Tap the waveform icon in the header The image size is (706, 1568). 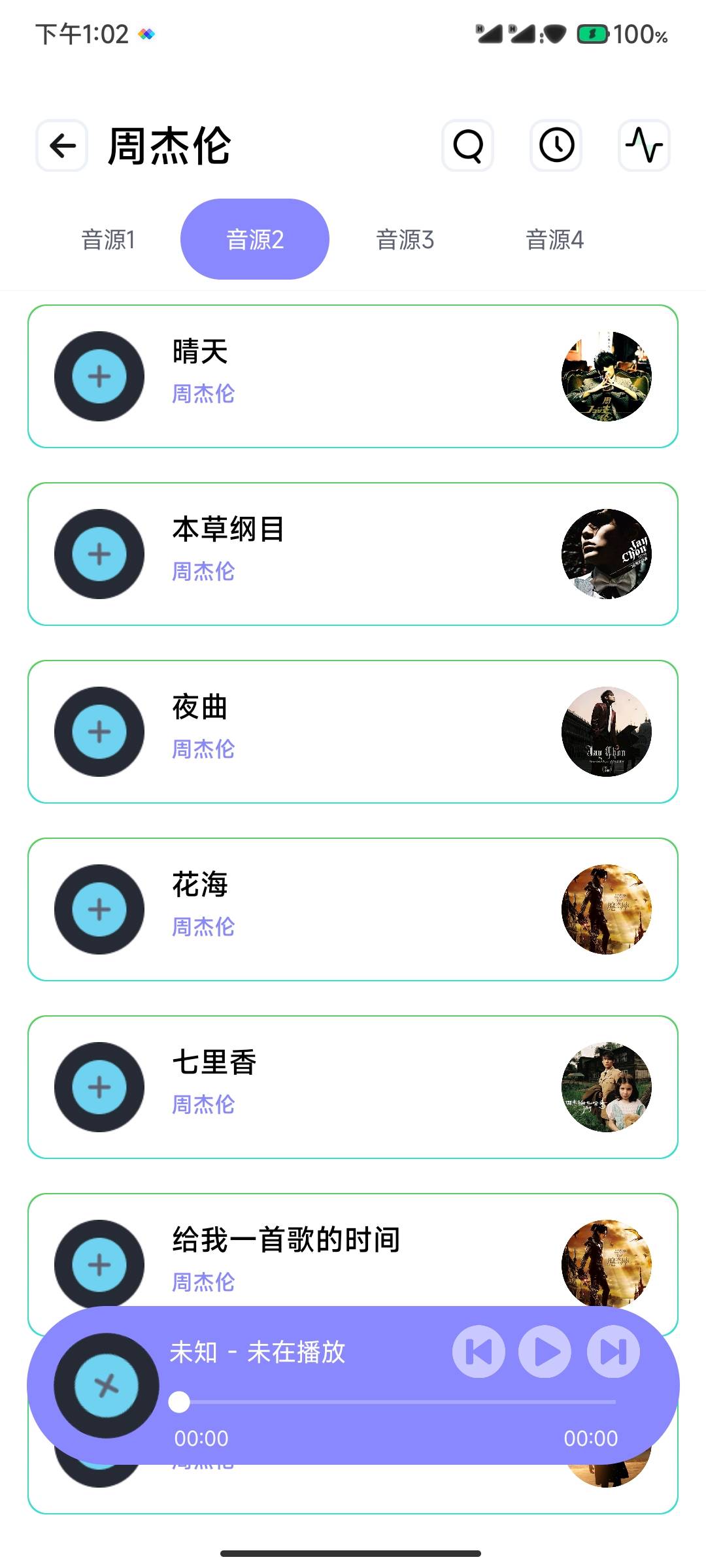[x=644, y=146]
